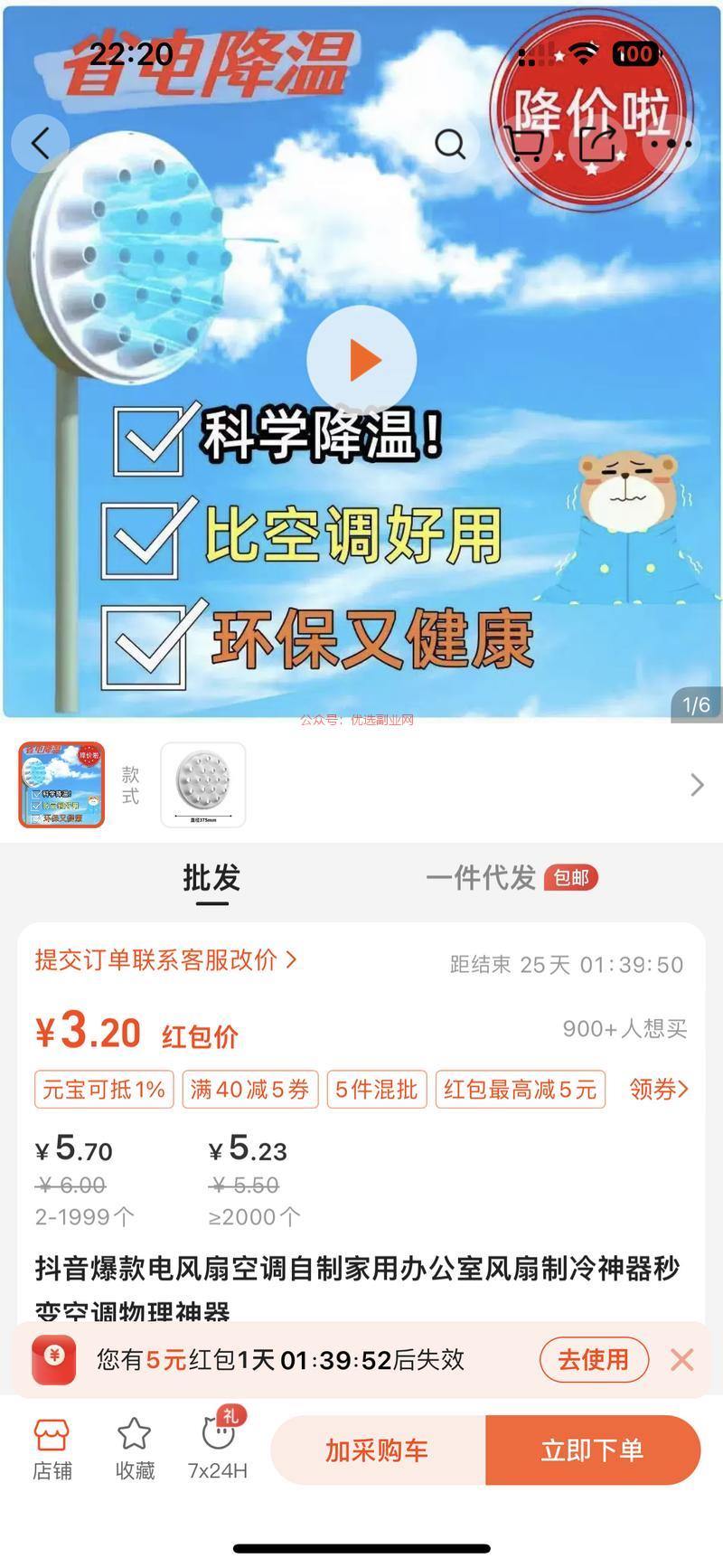The image size is (723, 1568).
Task: Open the three-dot overflow menu
Action: point(672,143)
